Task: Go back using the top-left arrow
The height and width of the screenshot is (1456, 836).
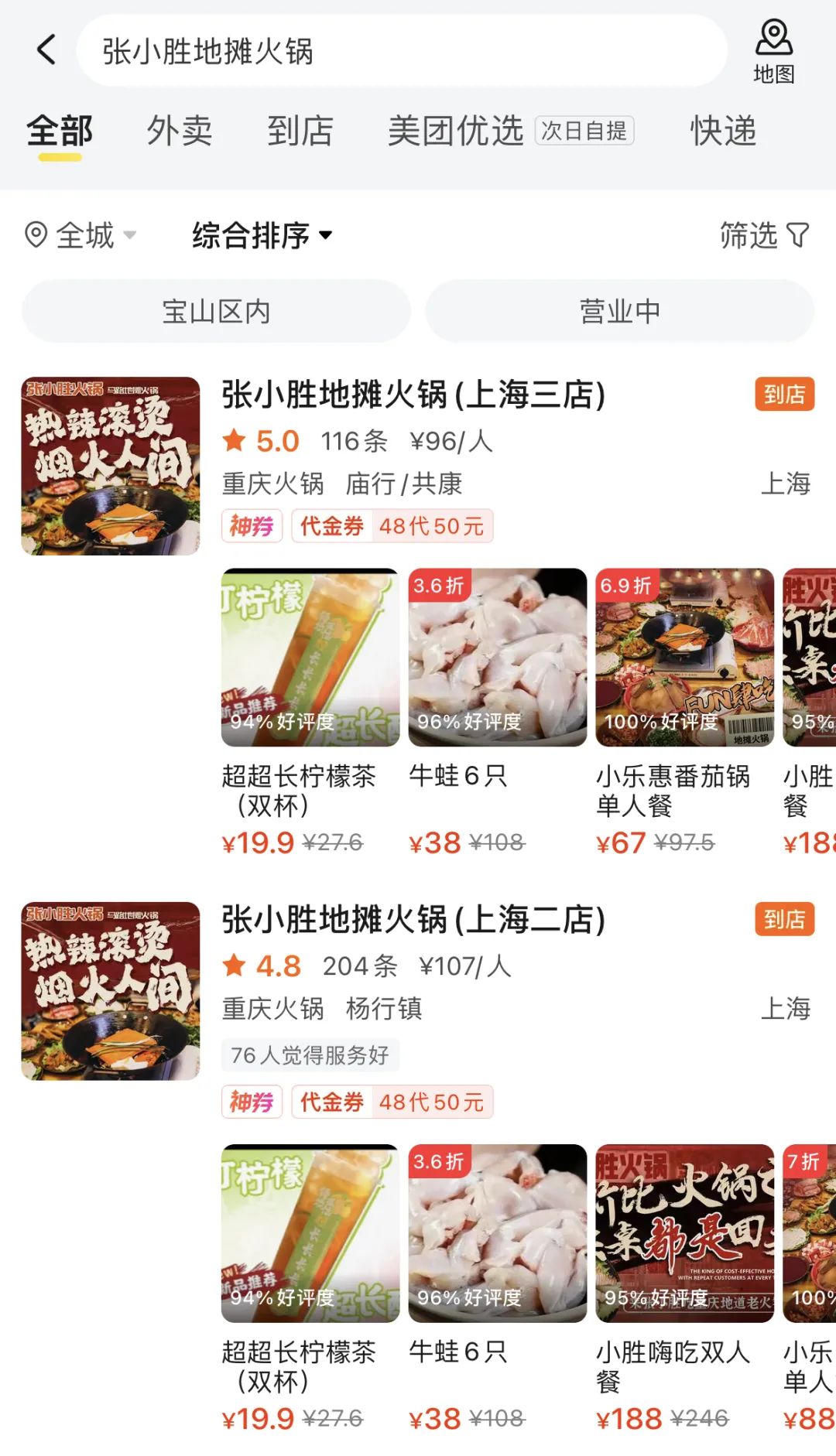Action: (46, 50)
